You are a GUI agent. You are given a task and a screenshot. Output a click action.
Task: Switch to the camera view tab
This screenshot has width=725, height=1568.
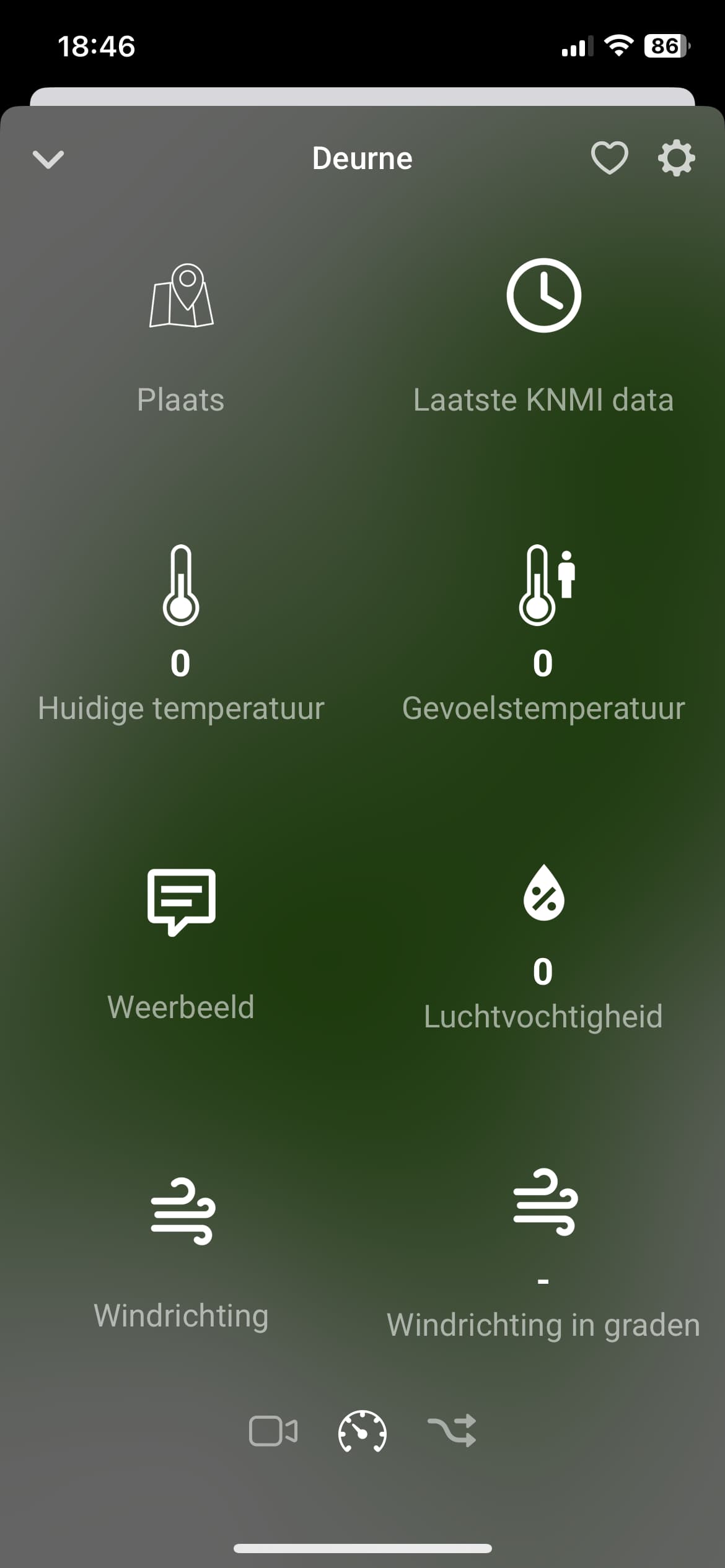pos(273,1431)
